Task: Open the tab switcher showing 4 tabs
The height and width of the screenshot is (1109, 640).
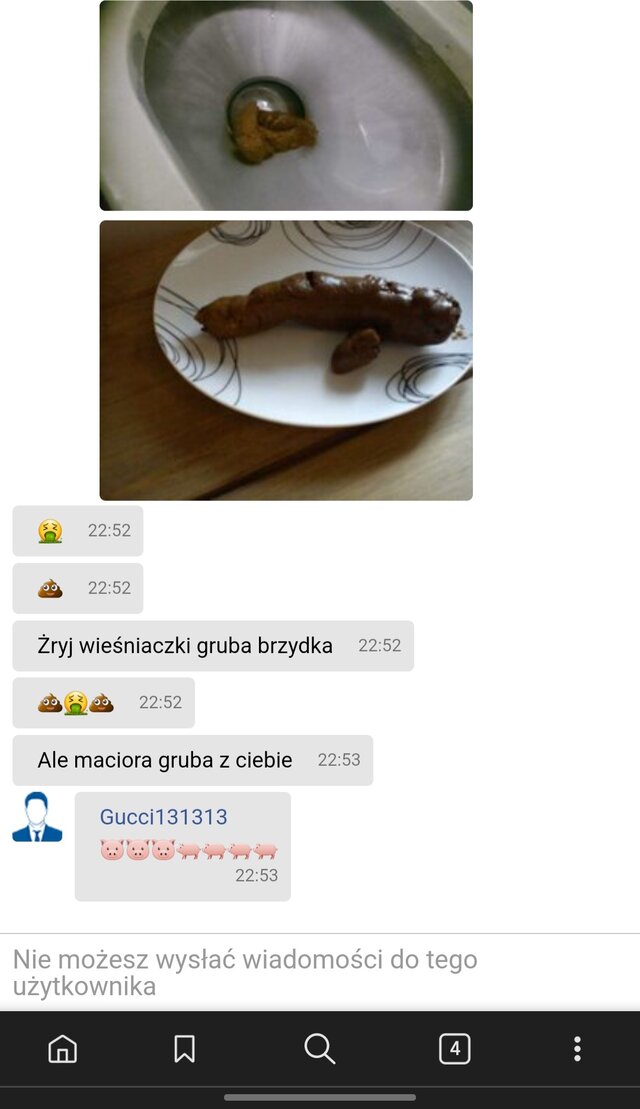Action: [454, 1048]
